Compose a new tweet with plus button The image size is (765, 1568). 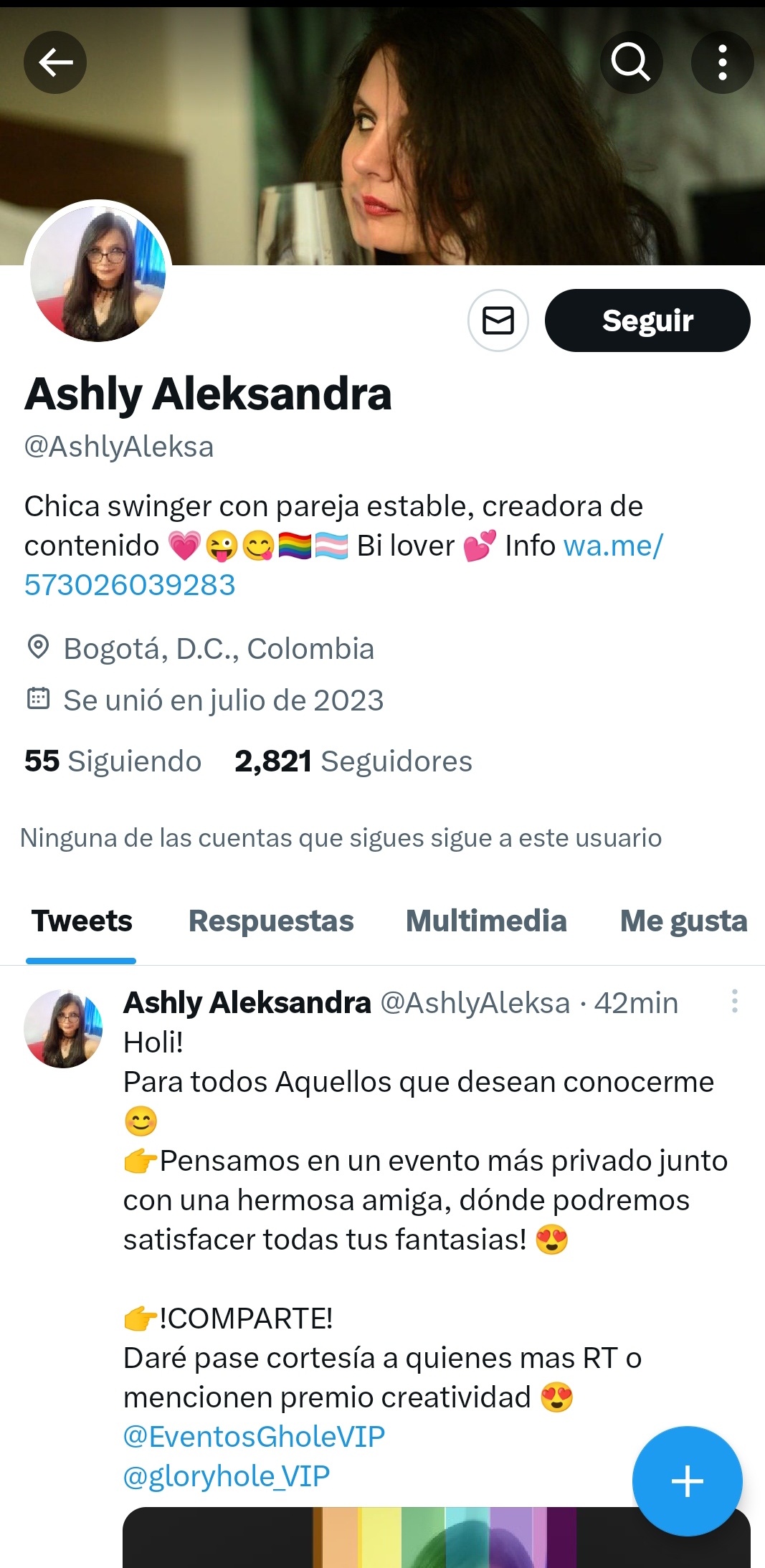(687, 1481)
